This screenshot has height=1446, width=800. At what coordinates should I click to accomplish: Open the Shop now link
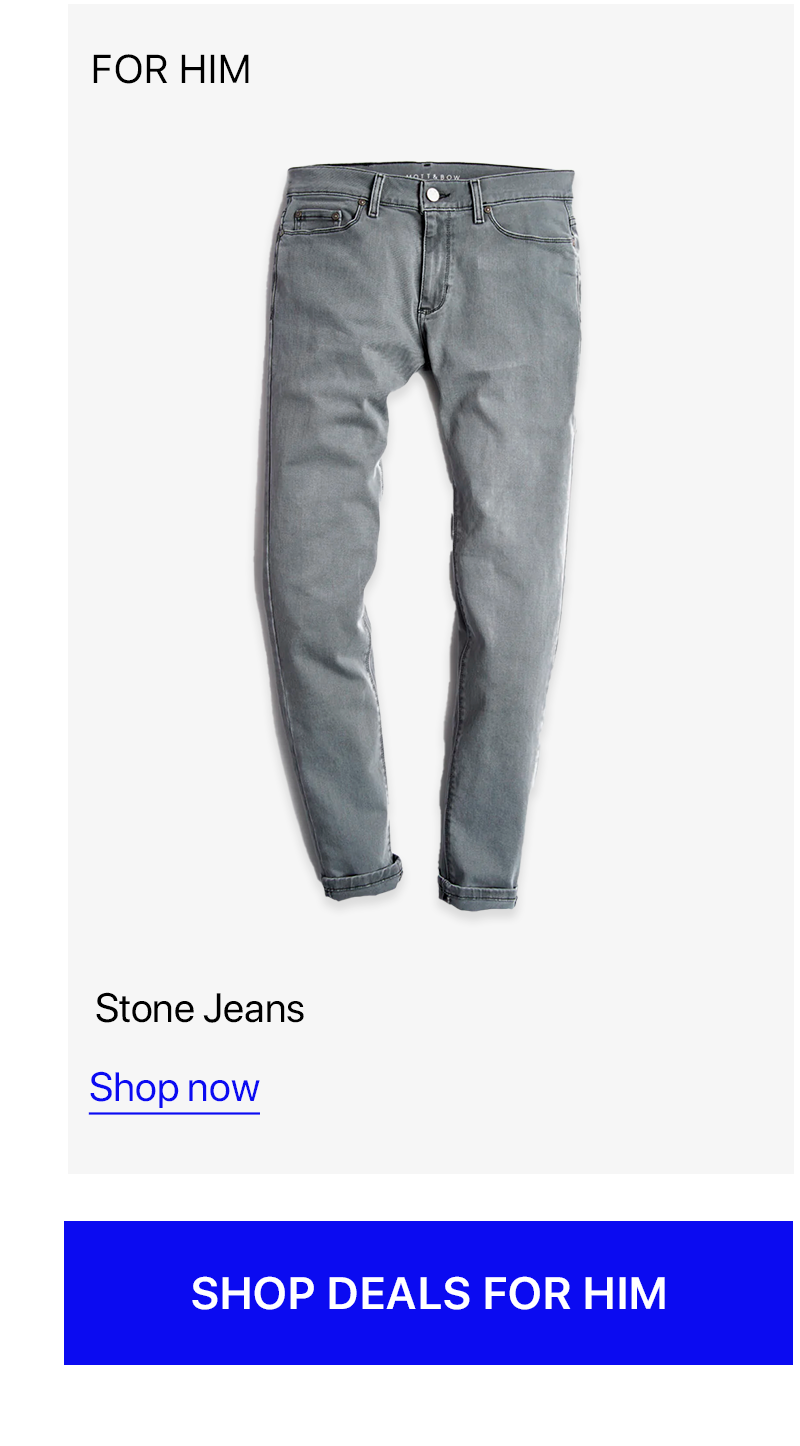coord(173,1087)
